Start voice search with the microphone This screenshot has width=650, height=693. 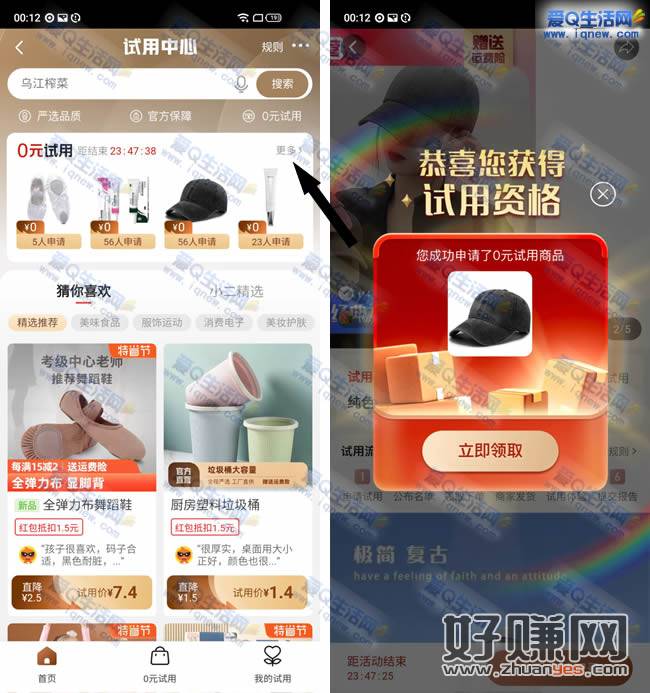pos(241,84)
